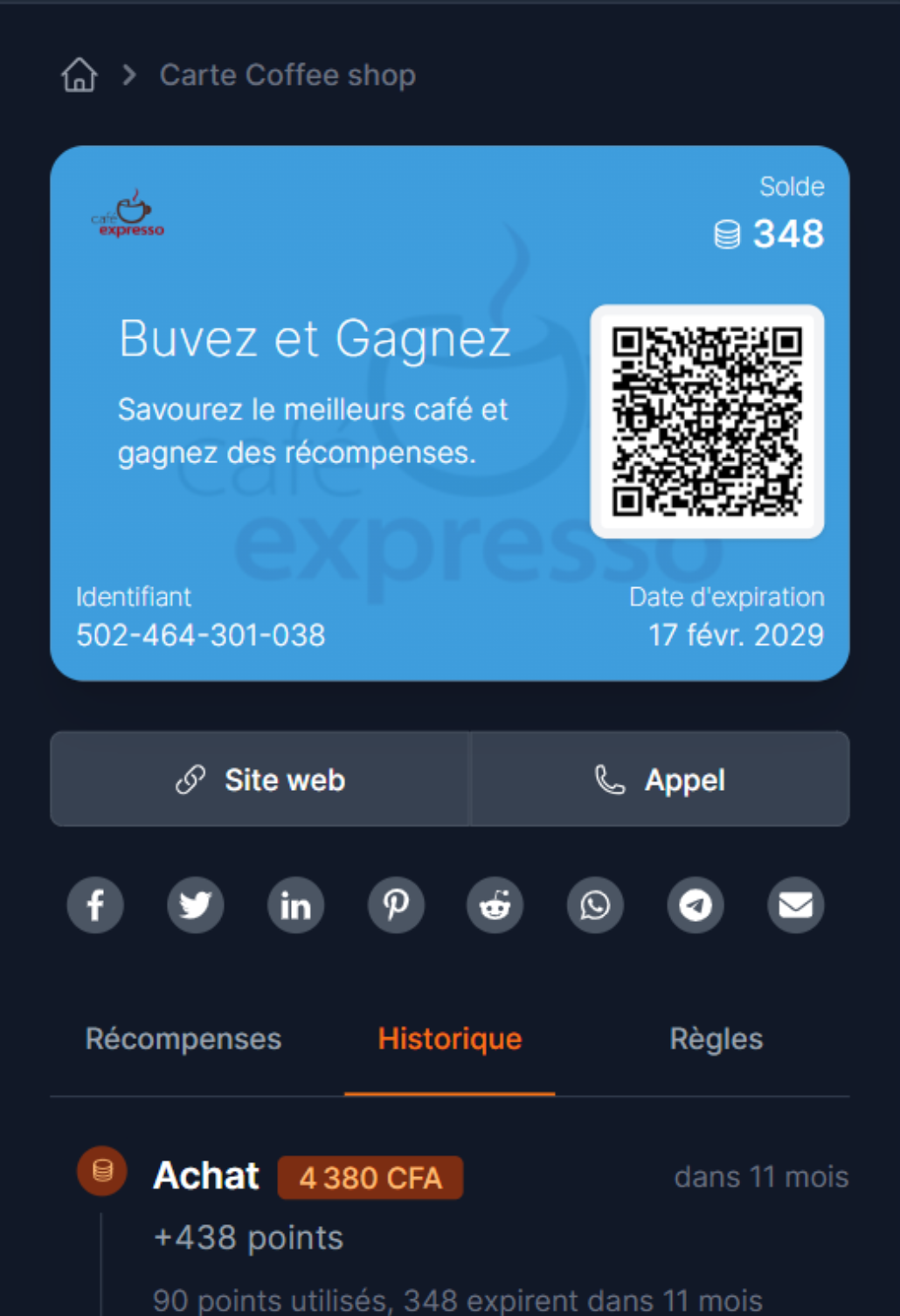This screenshot has height=1316, width=900.
Task: Share the card on LinkedIn
Action: tap(295, 904)
